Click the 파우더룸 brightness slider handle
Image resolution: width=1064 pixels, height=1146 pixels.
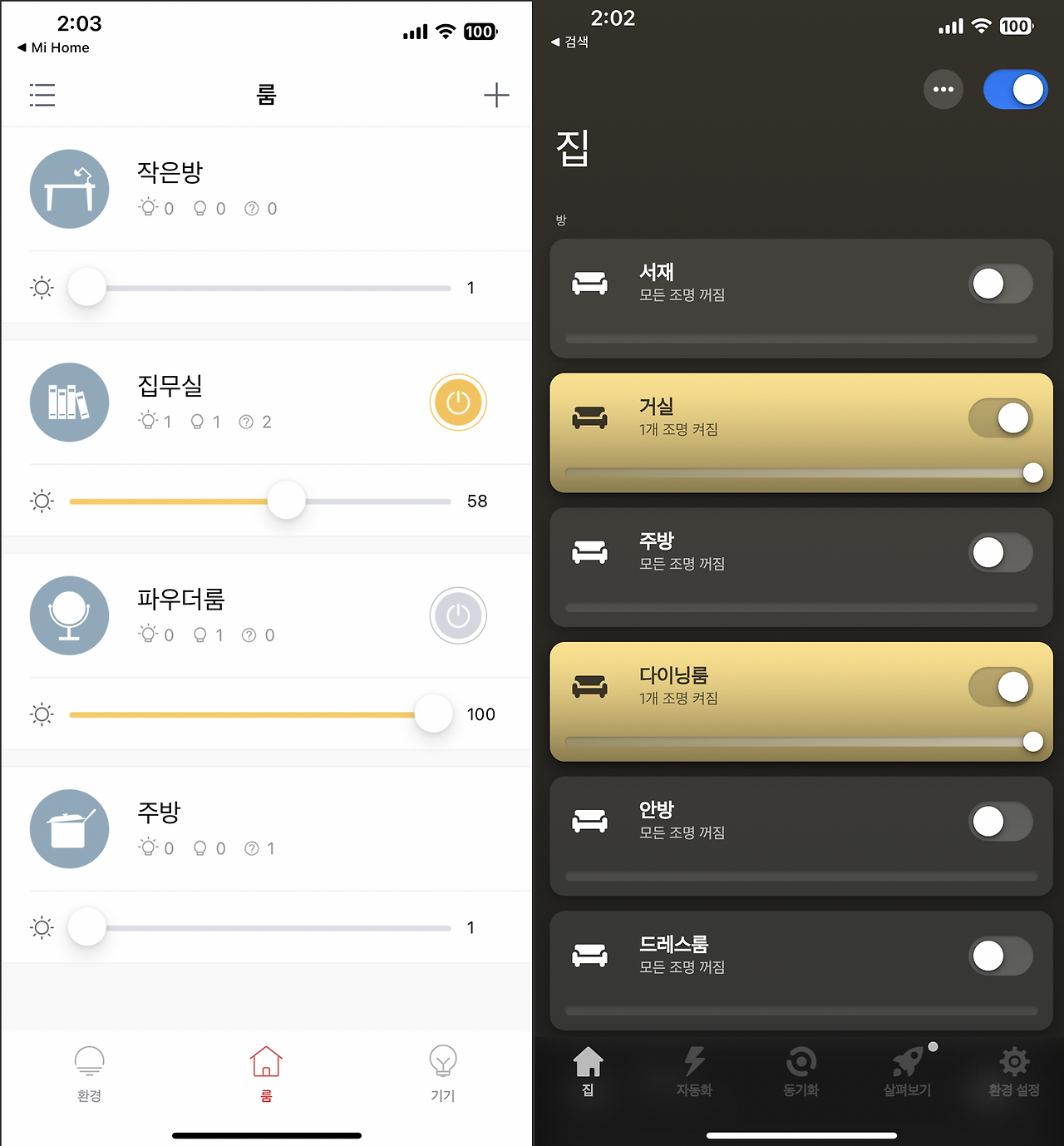coord(433,714)
